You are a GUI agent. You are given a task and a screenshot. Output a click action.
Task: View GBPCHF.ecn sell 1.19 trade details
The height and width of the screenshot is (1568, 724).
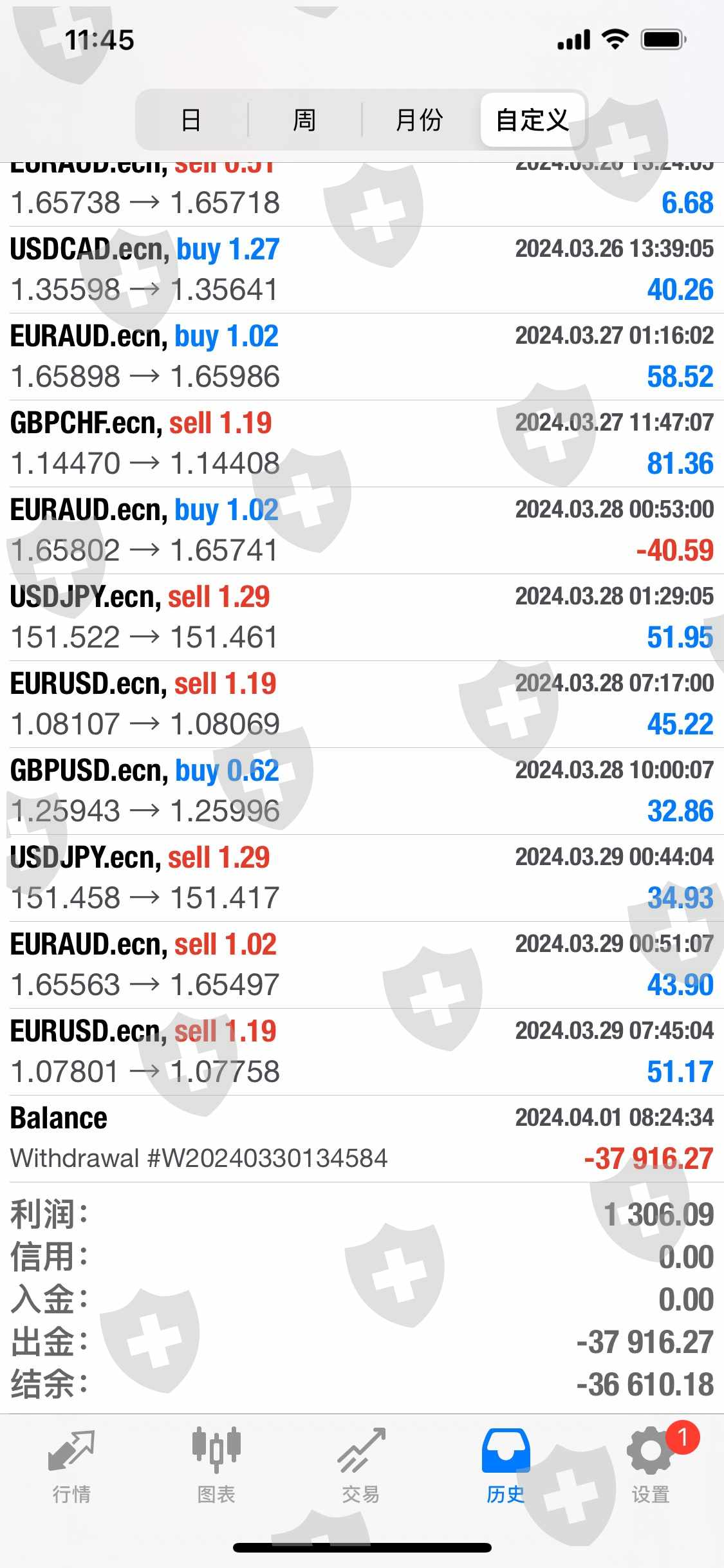[362, 443]
